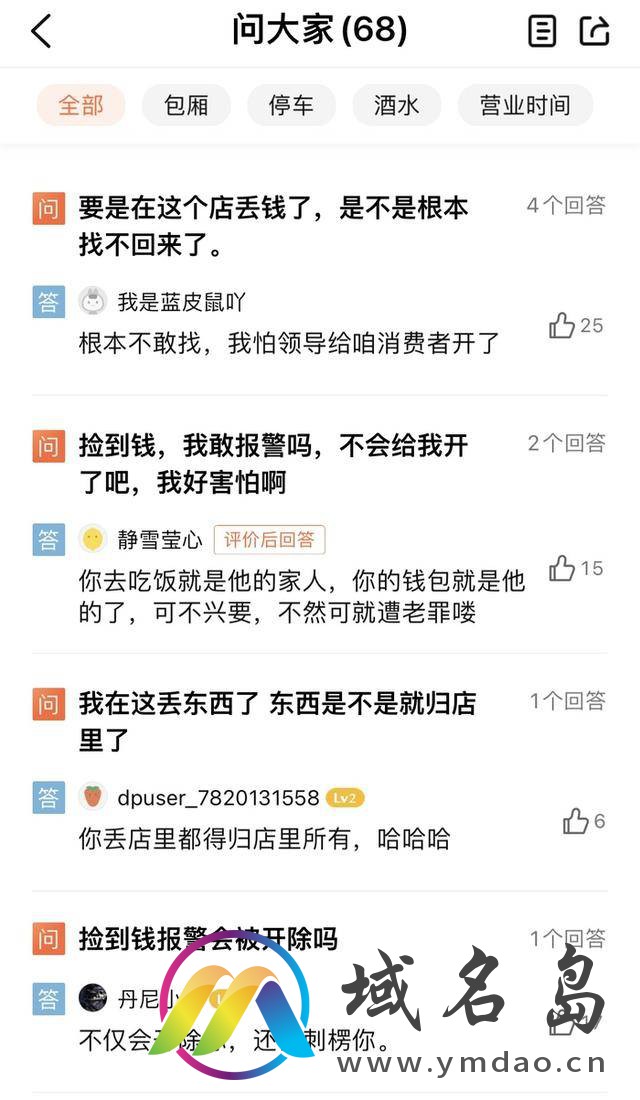This screenshot has width=640, height=1100.
Task: Like dpuser_7820131558's answer
Action: (576, 821)
